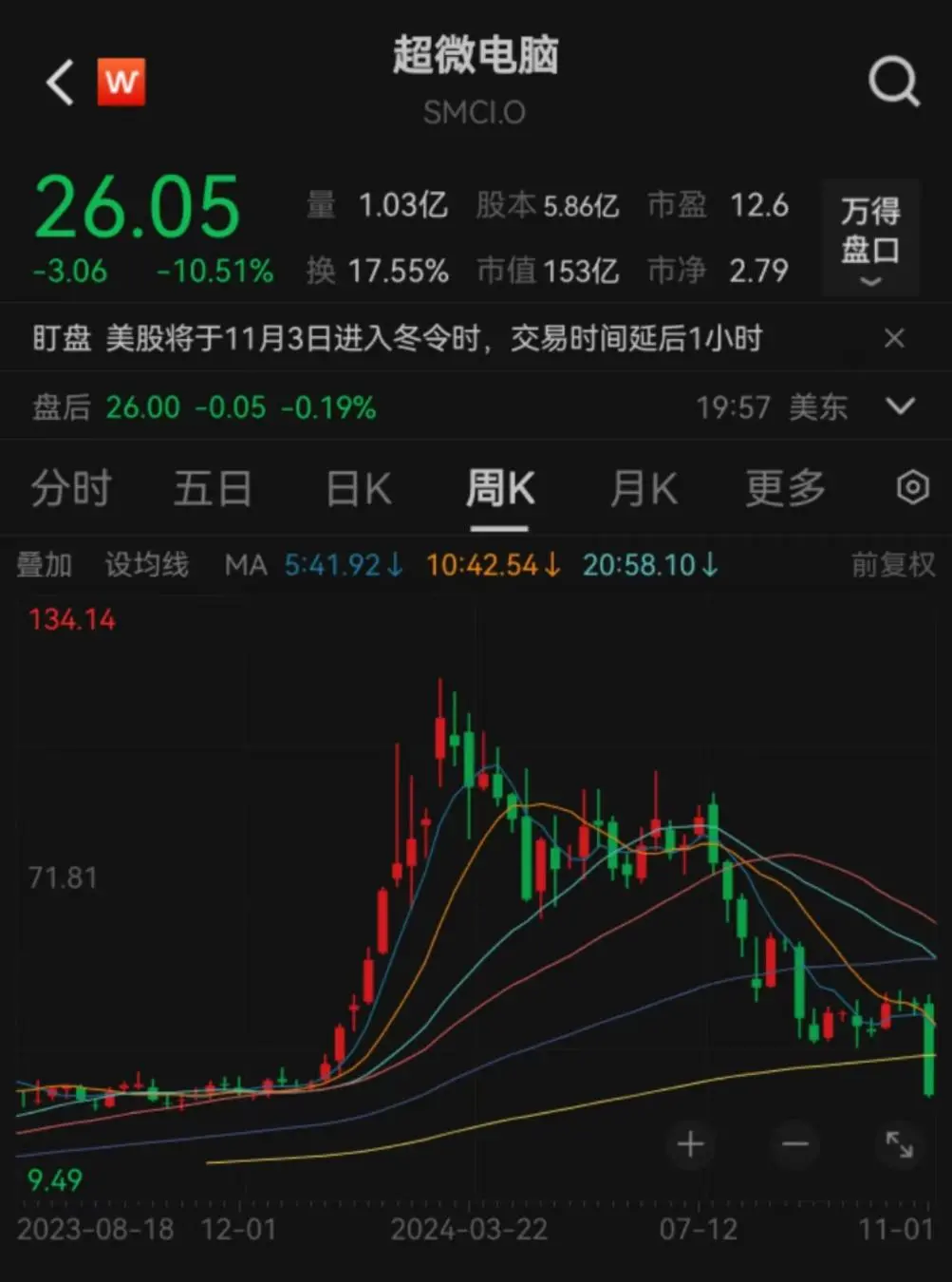This screenshot has width=952, height=1282.
Task: Show the 月K monthly chart
Action: pyautogui.click(x=644, y=489)
